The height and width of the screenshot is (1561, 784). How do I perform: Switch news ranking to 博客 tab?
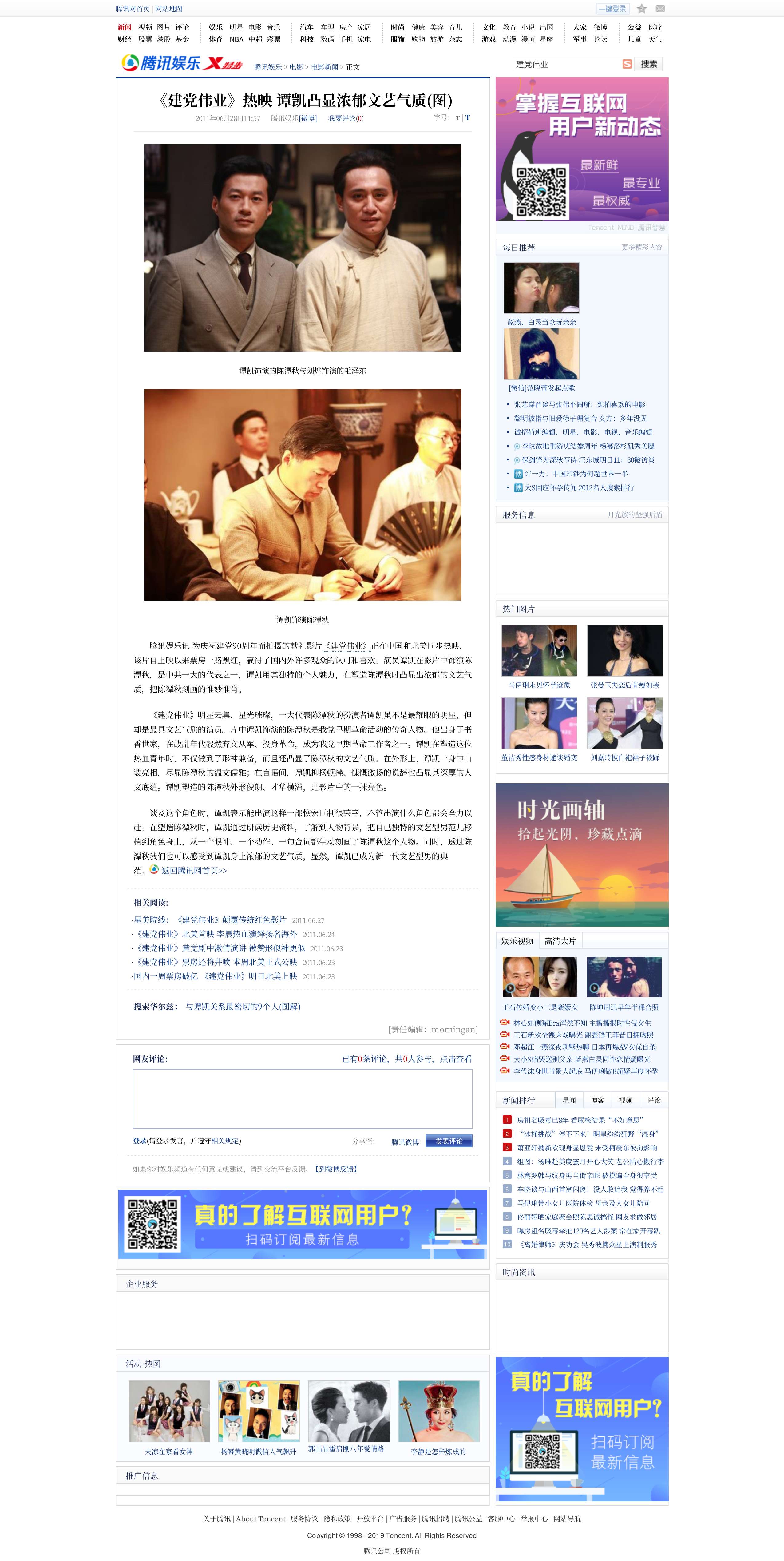[x=597, y=1100]
